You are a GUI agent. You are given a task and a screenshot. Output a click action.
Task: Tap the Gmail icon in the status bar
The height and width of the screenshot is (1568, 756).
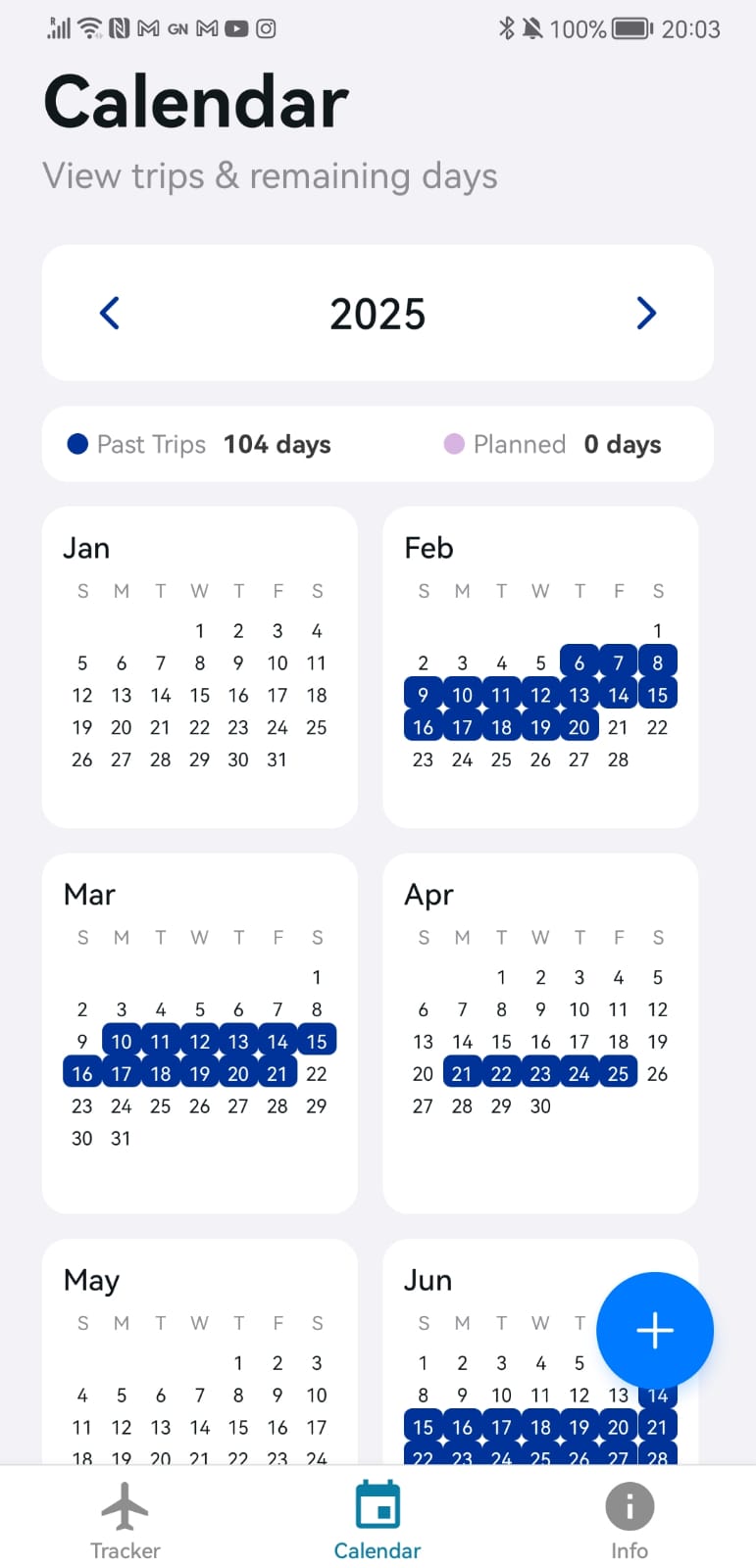click(147, 28)
